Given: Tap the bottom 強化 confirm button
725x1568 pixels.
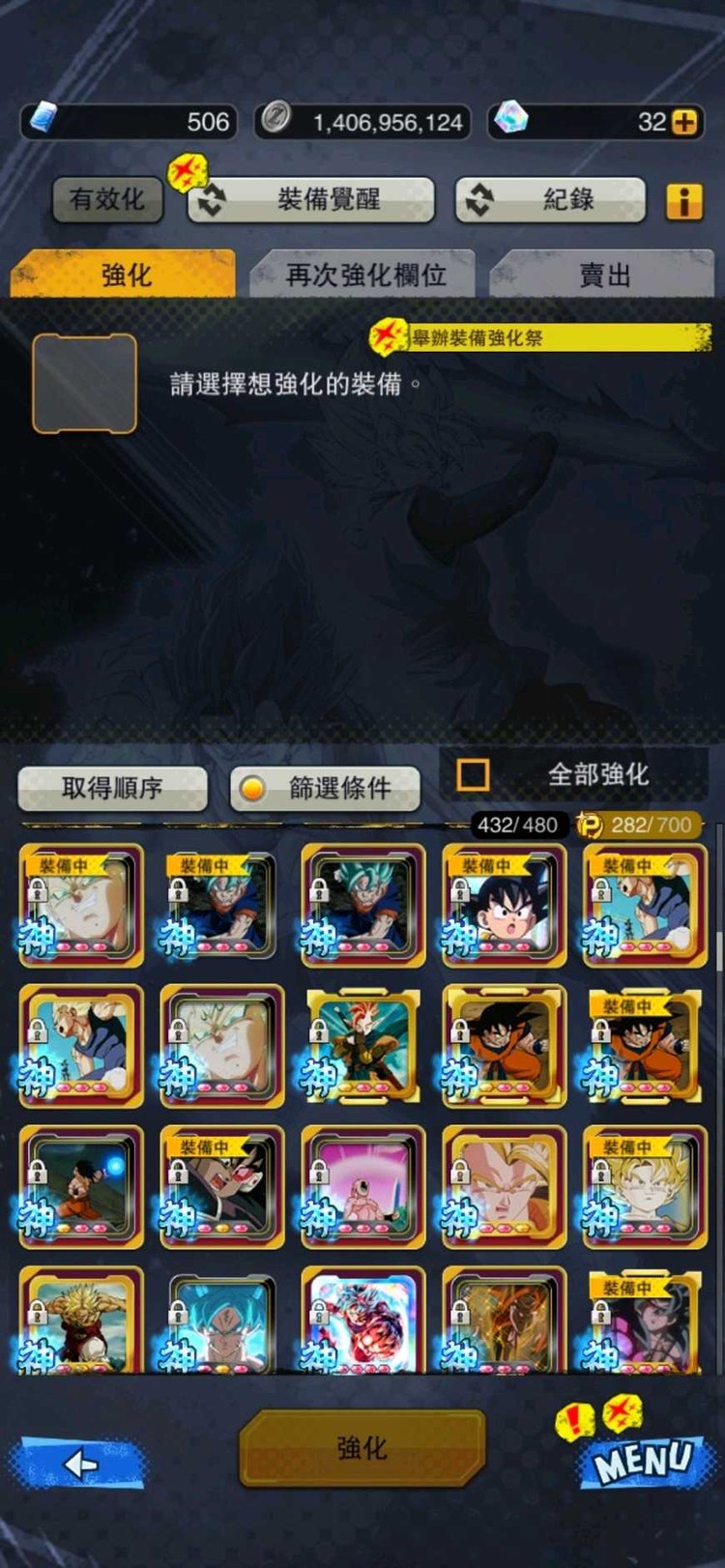Looking at the screenshot, I should 362,1447.
